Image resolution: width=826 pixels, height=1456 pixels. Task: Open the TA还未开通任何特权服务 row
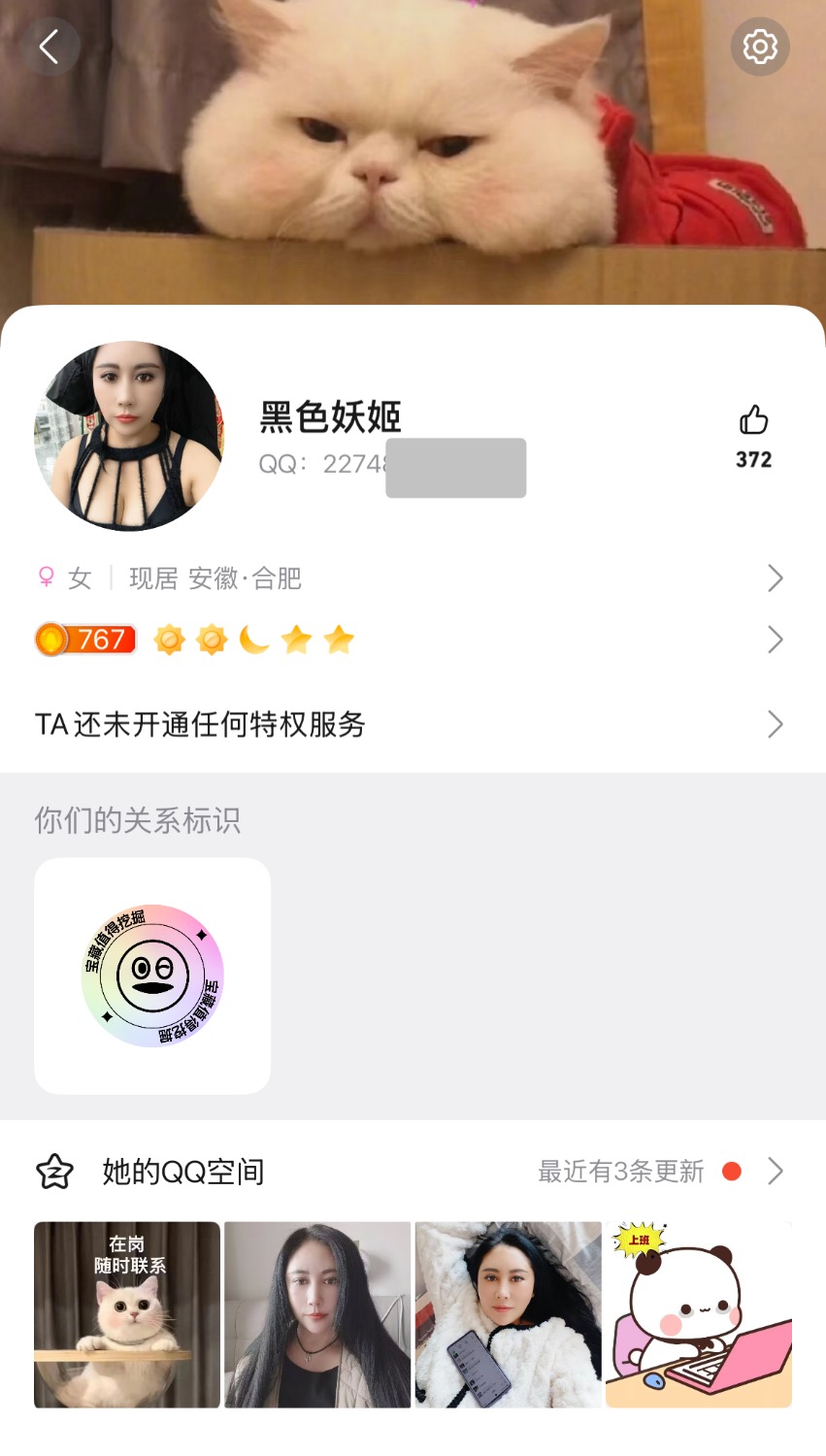408,724
